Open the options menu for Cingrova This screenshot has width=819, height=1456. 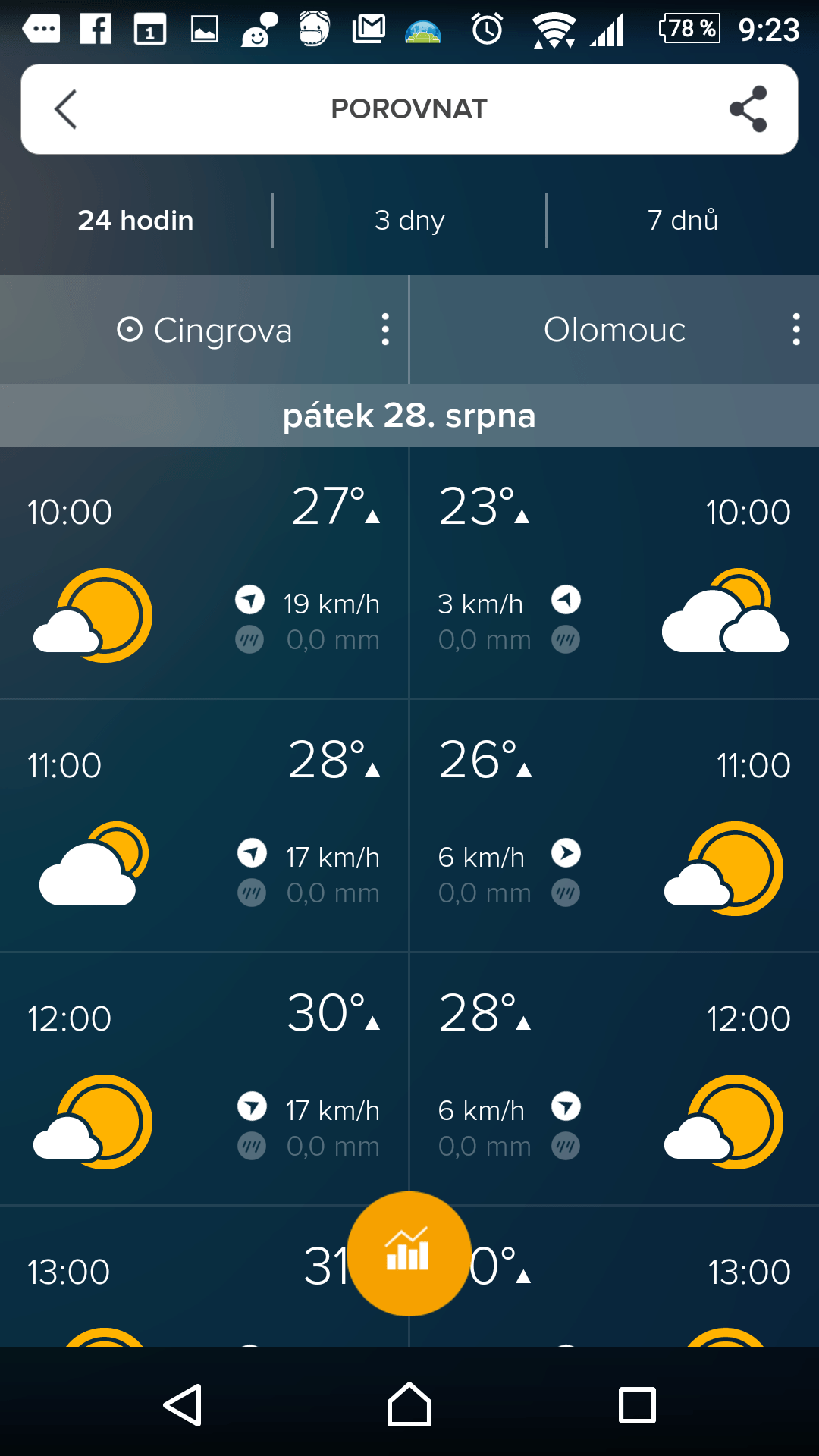pyautogui.click(x=385, y=330)
